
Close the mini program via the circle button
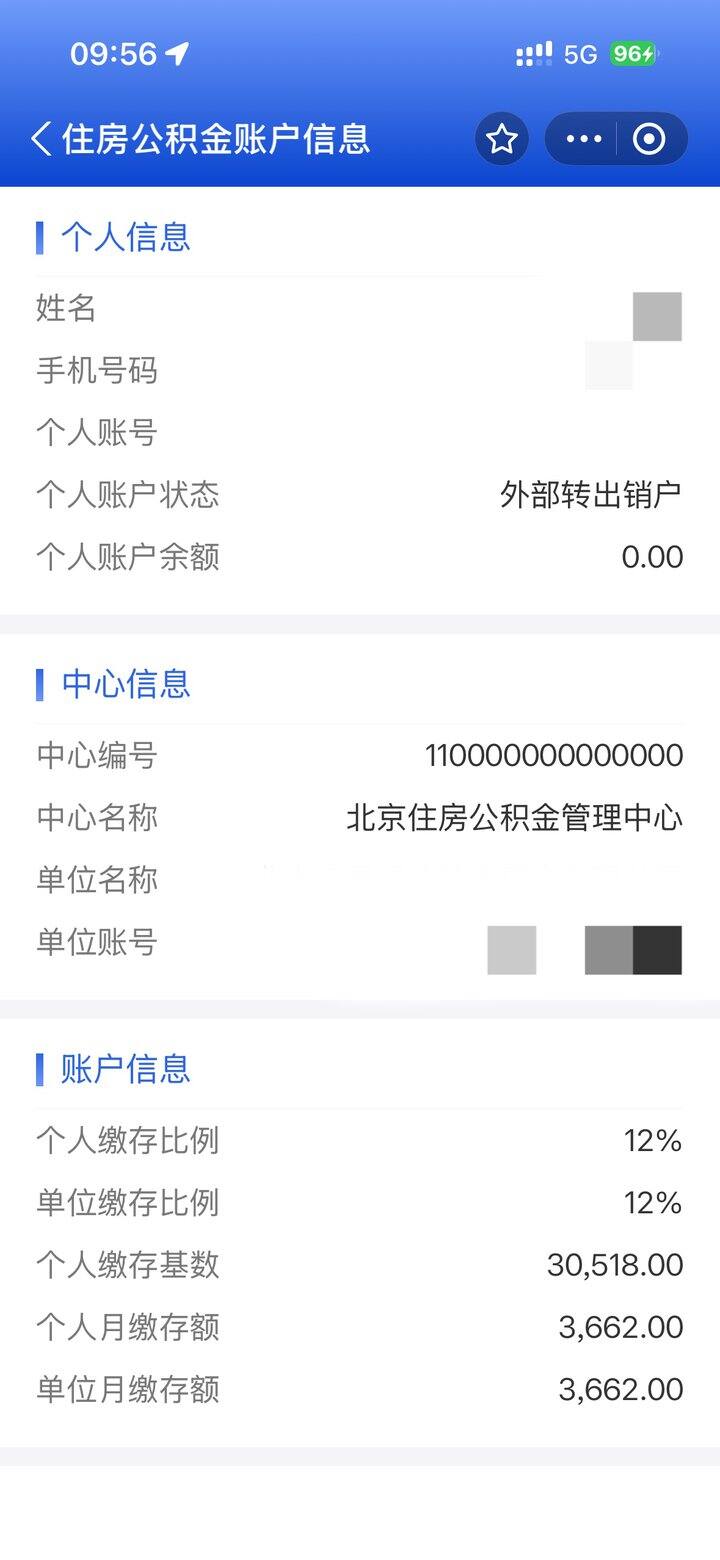coord(650,139)
